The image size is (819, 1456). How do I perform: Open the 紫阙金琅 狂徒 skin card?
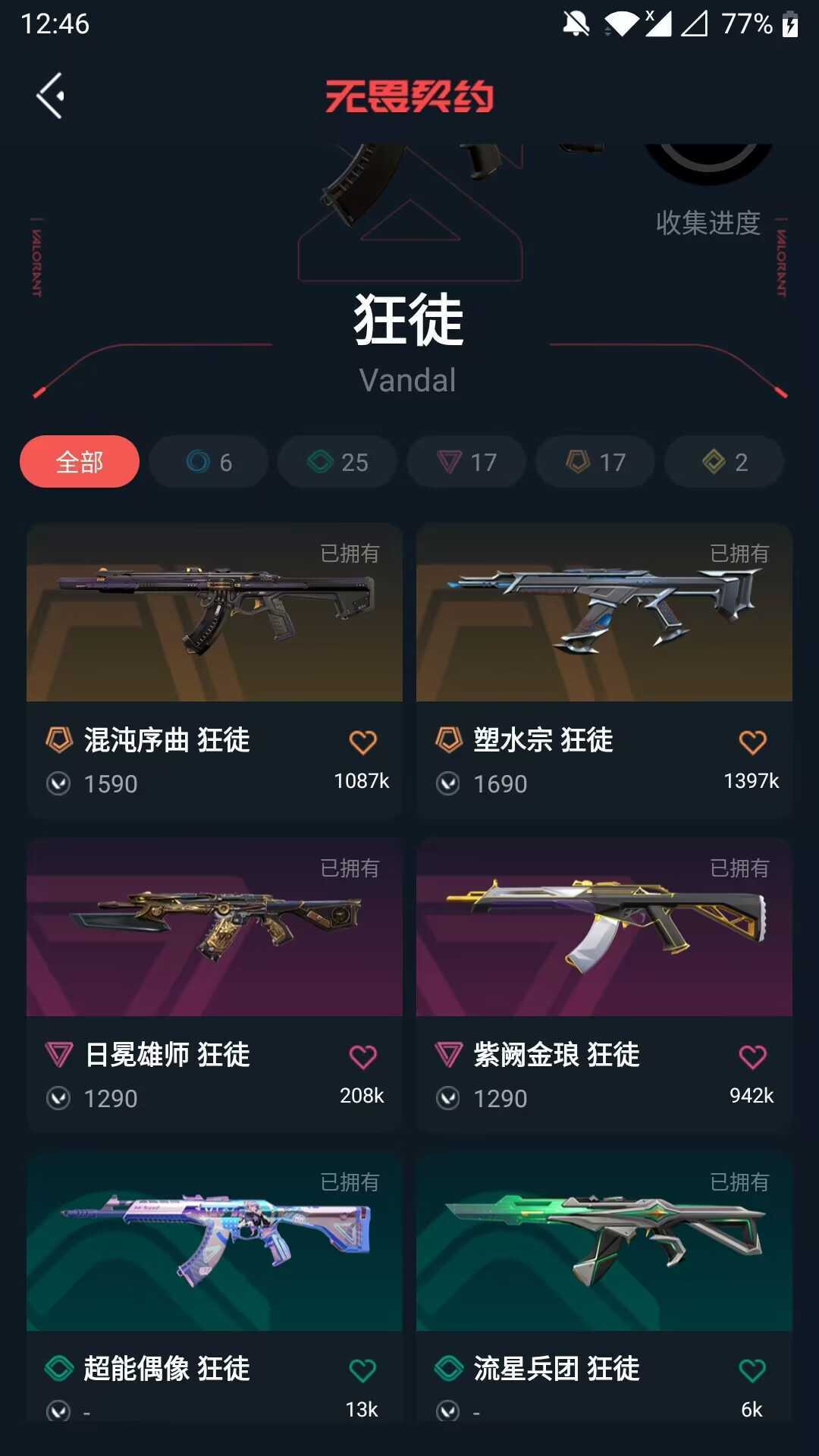click(x=604, y=985)
